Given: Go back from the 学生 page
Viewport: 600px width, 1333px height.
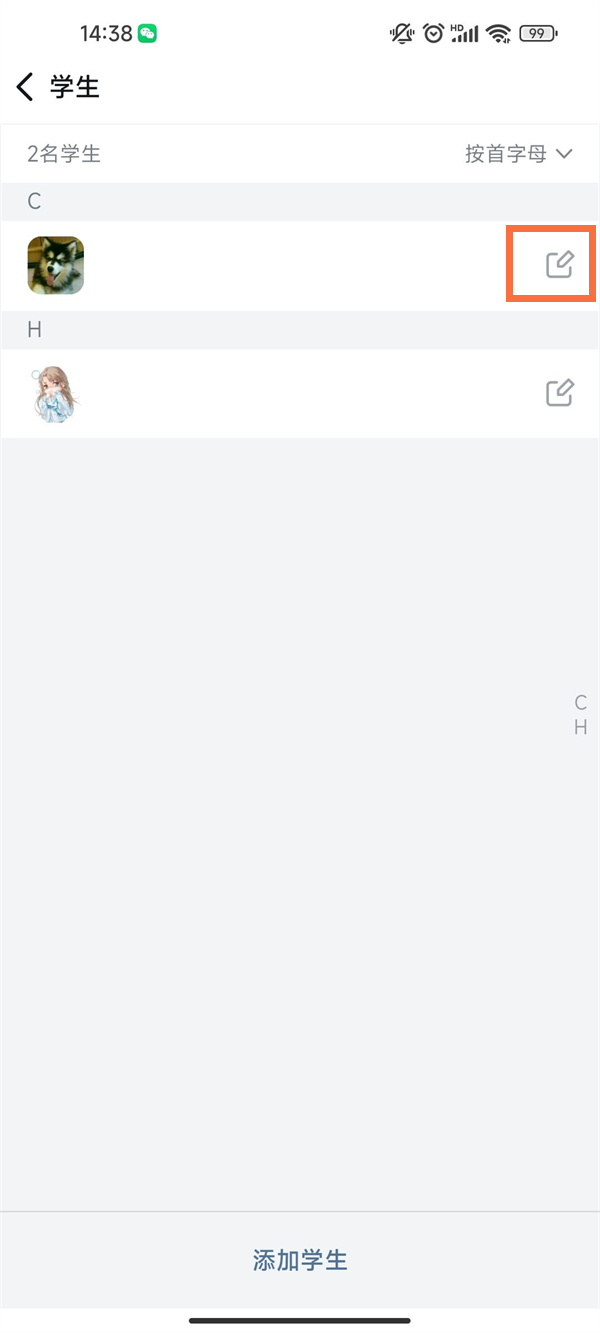Looking at the screenshot, I should point(26,87).
